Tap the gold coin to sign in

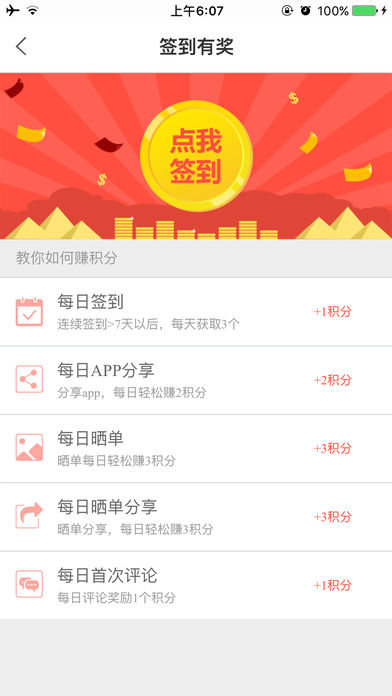pyautogui.click(x=196, y=156)
